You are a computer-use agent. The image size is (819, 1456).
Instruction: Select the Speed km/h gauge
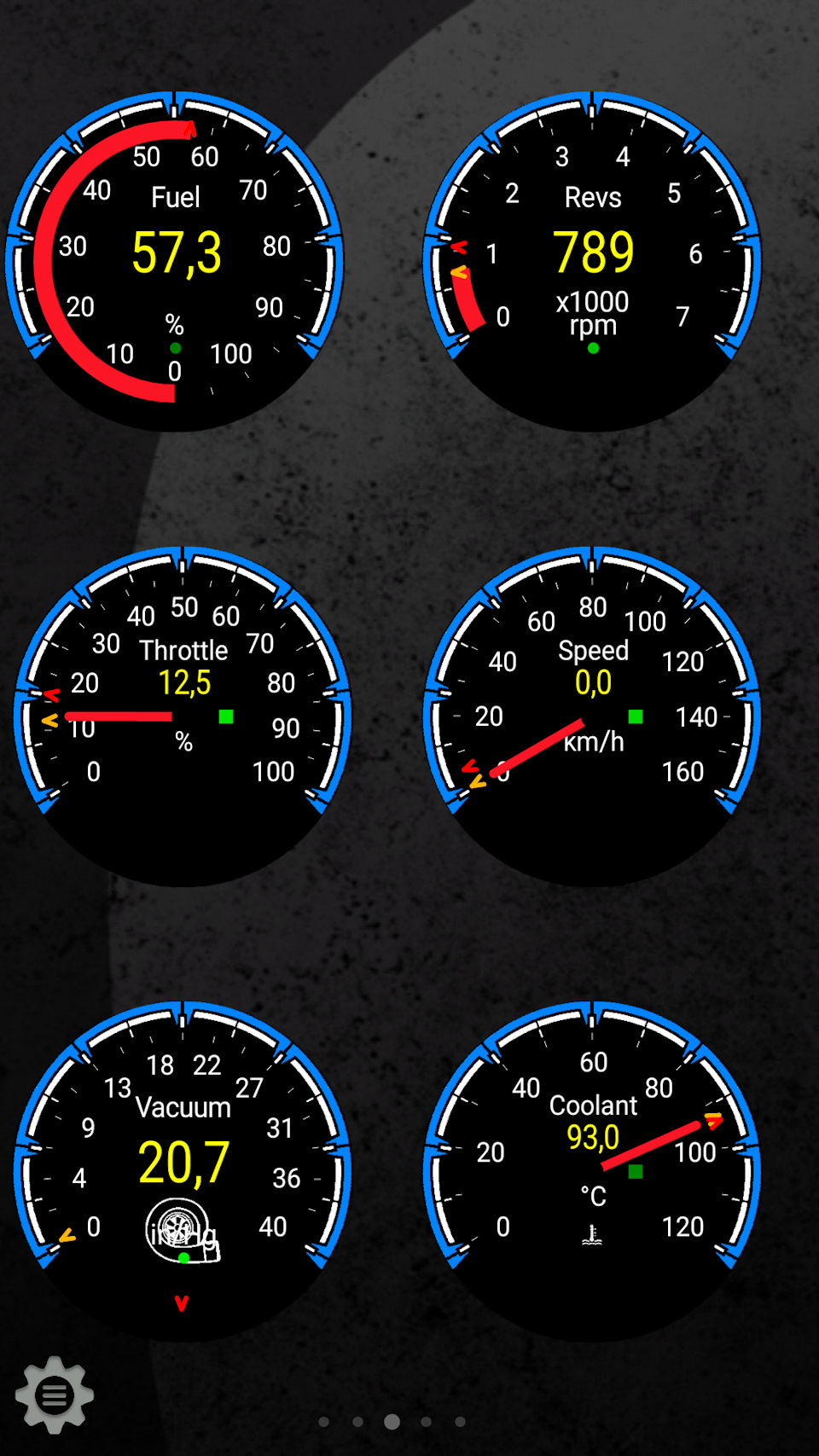tap(592, 716)
